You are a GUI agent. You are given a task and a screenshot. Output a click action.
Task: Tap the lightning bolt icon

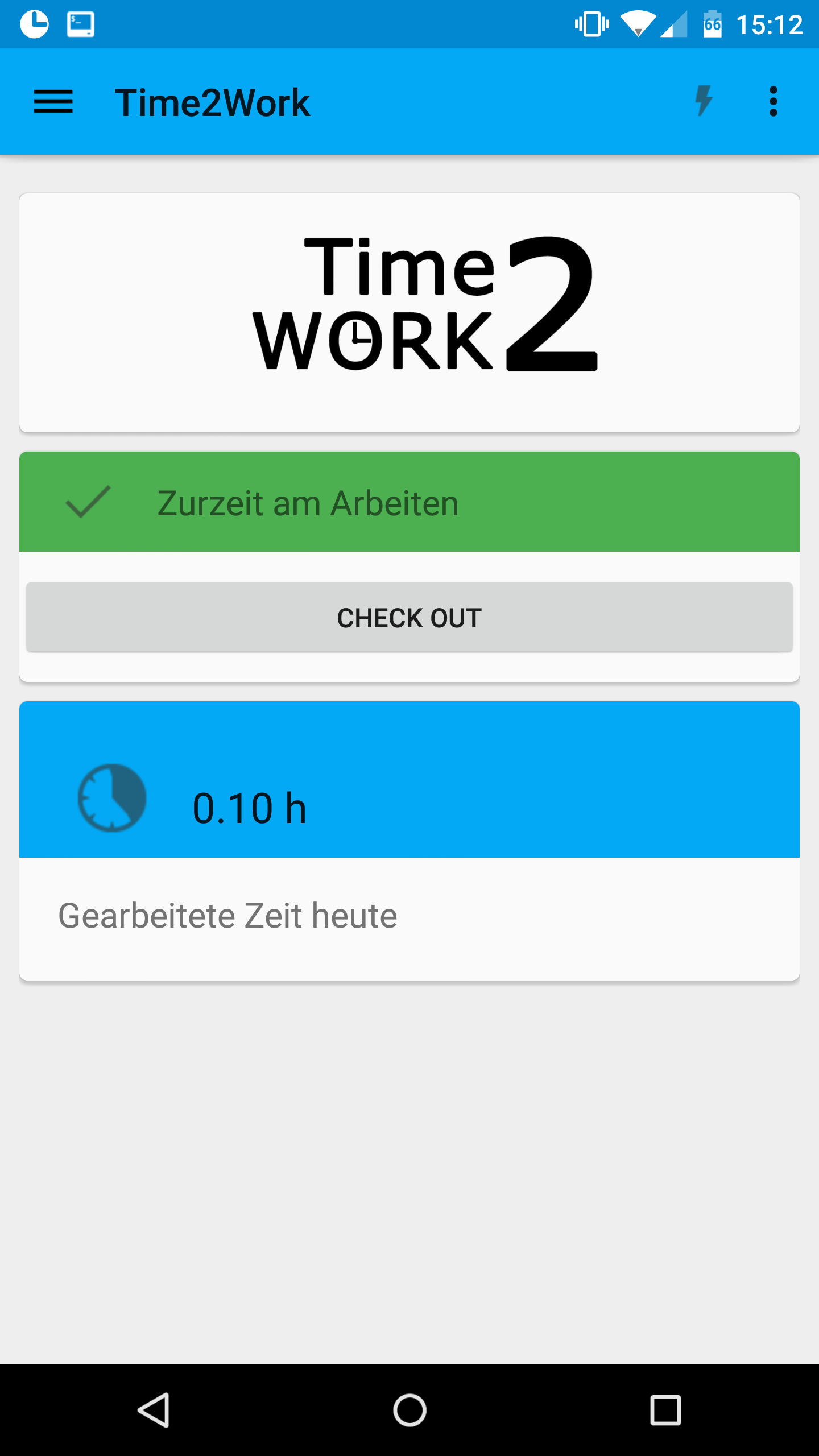pos(704,101)
